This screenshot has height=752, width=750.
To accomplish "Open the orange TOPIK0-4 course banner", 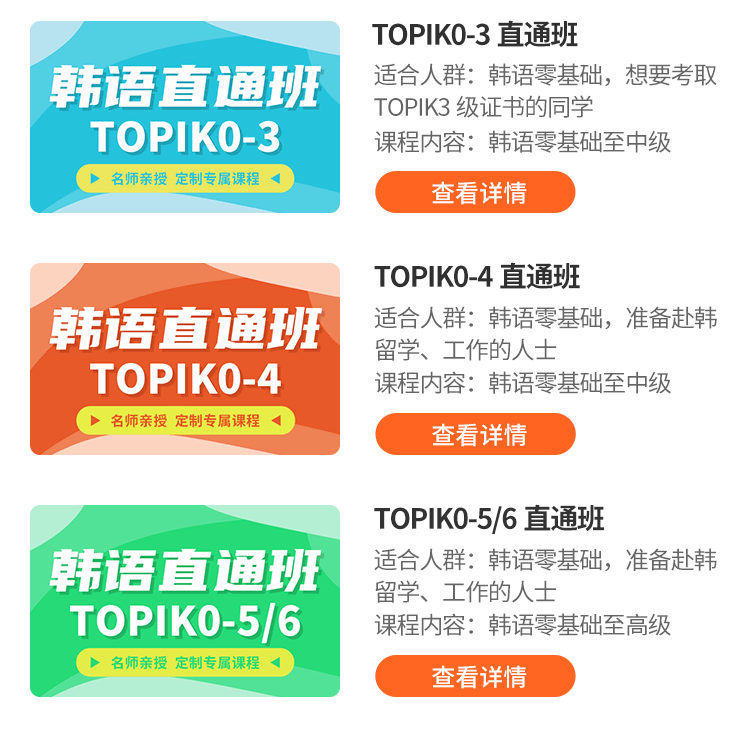I will [185, 359].
